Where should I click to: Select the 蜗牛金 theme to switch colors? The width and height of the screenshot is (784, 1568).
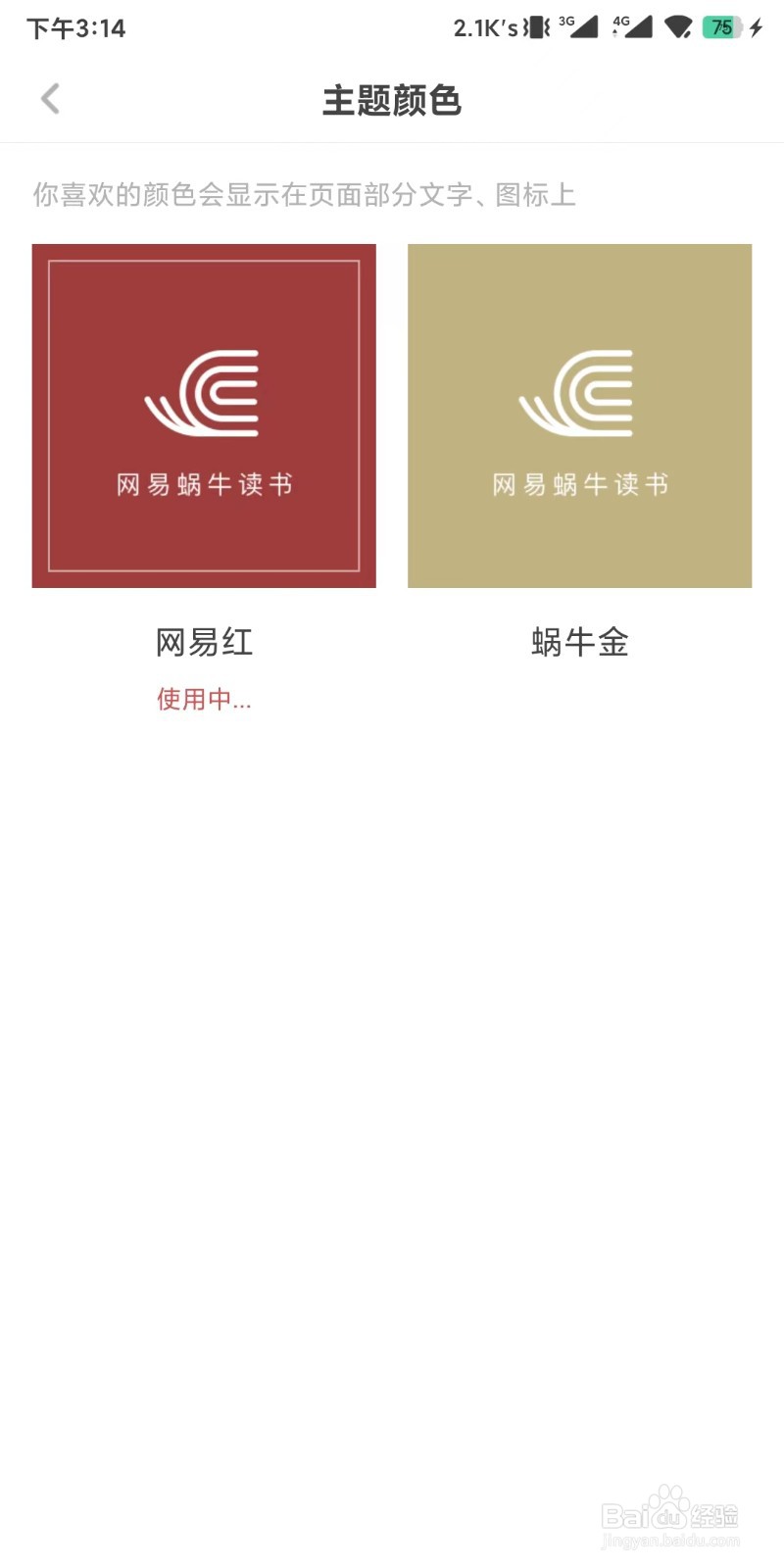pos(578,416)
